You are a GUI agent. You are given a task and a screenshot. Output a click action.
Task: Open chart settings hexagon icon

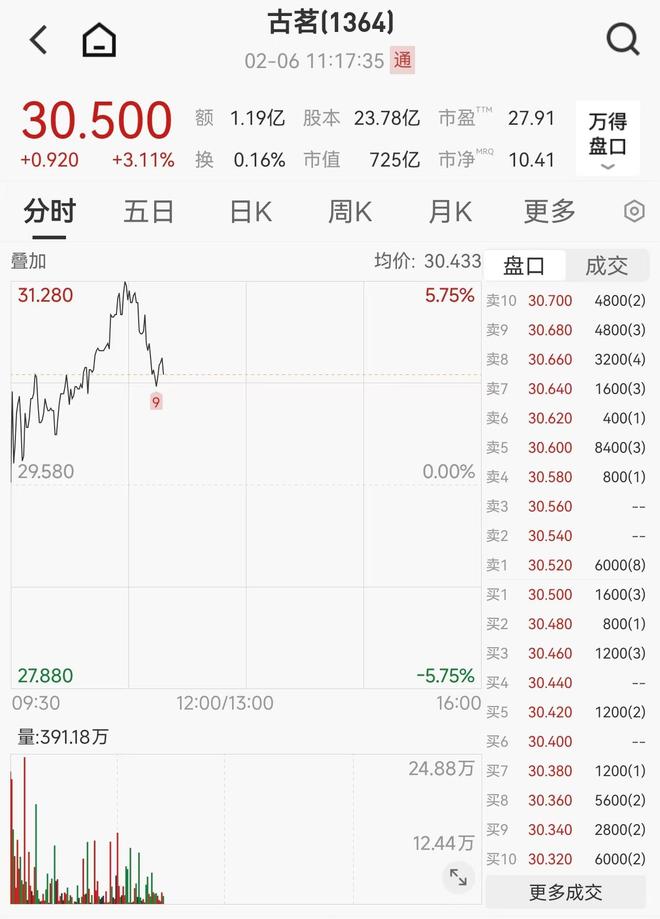click(633, 211)
